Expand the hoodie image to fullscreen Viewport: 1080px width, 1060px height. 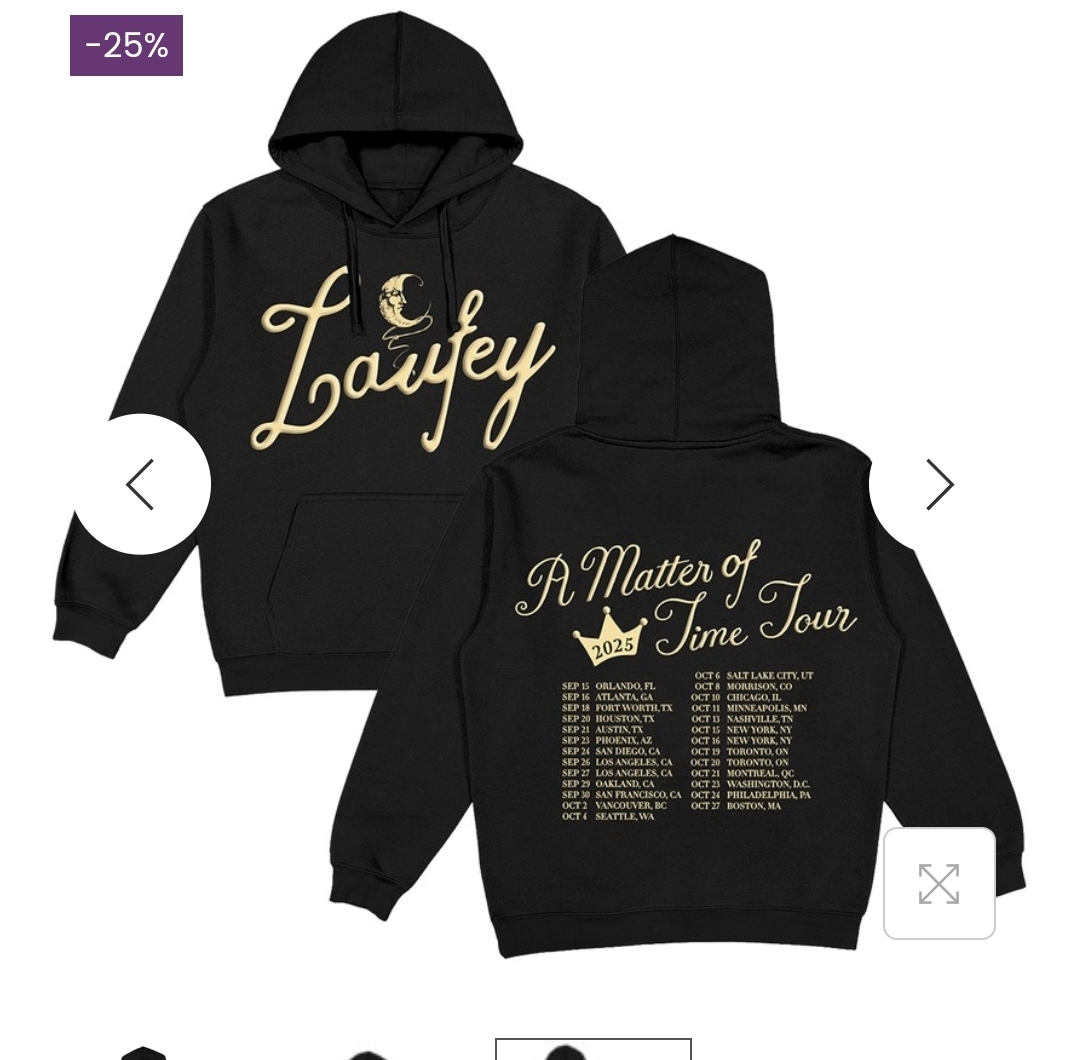click(x=938, y=883)
